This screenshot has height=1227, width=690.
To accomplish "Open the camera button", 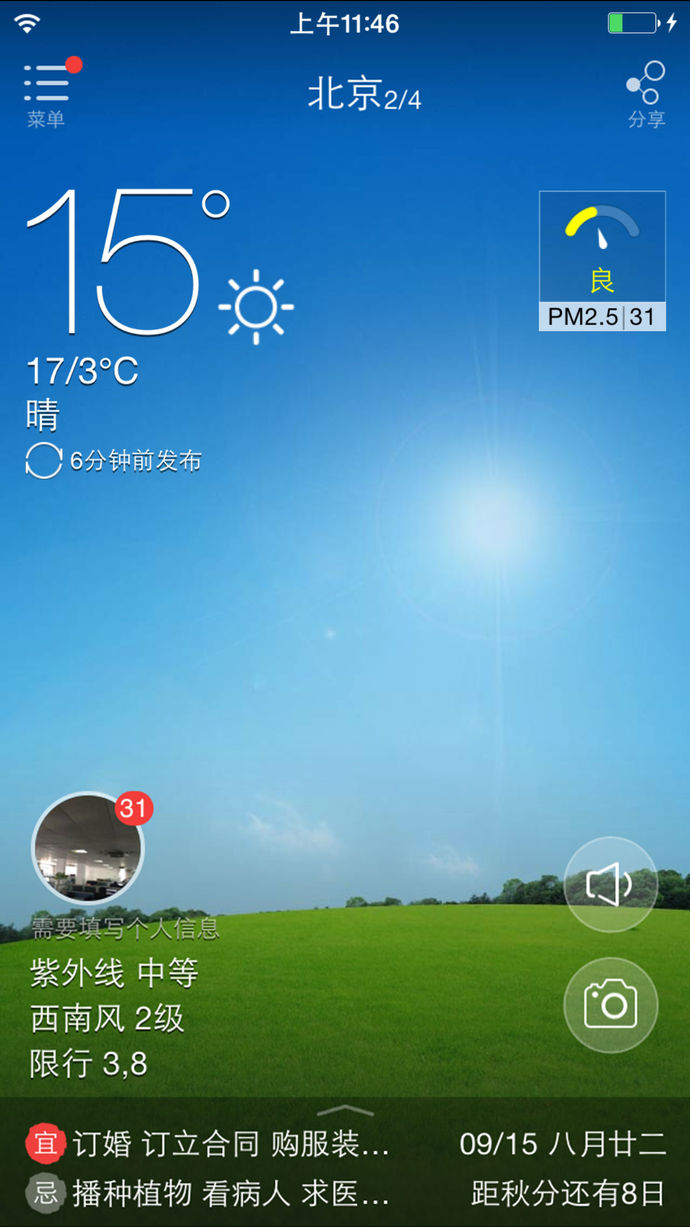I will click(610, 1005).
